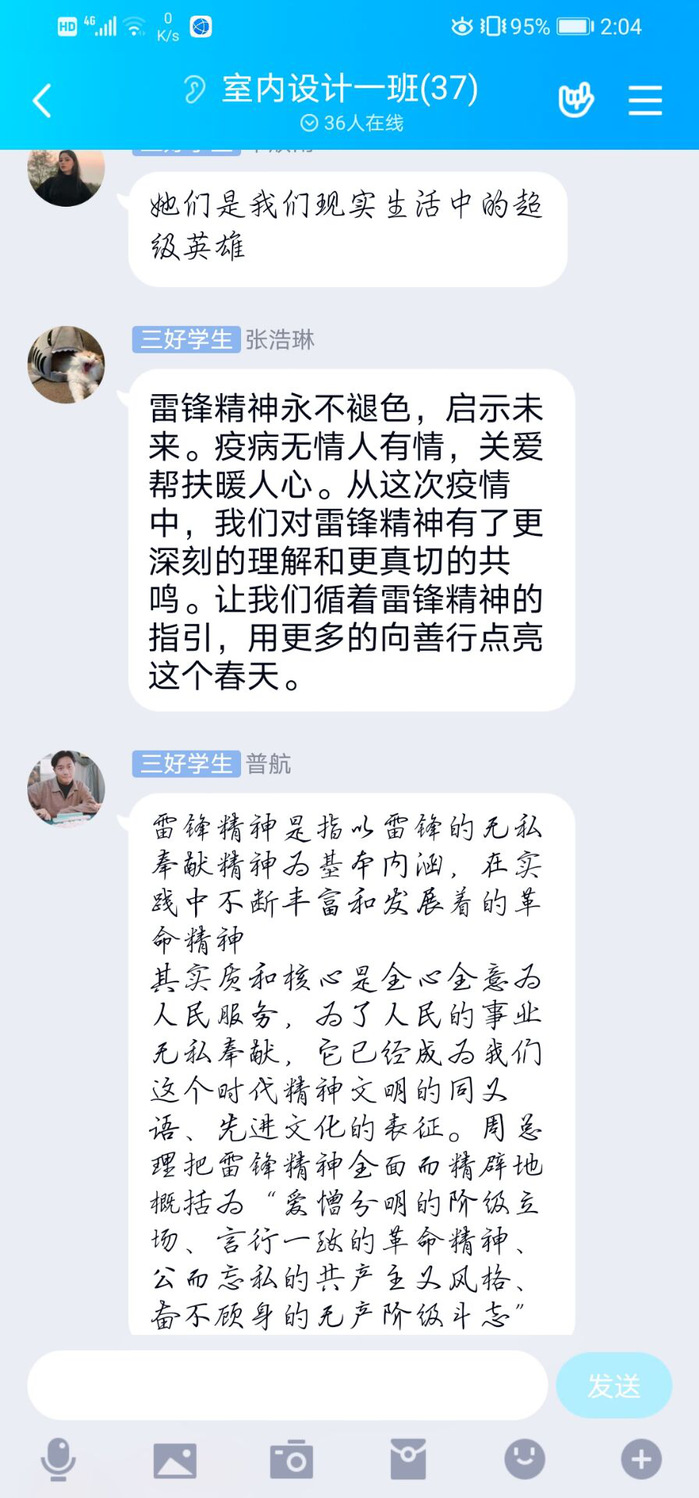Tap the message input field
The image size is (699, 1498).
[287, 1385]
